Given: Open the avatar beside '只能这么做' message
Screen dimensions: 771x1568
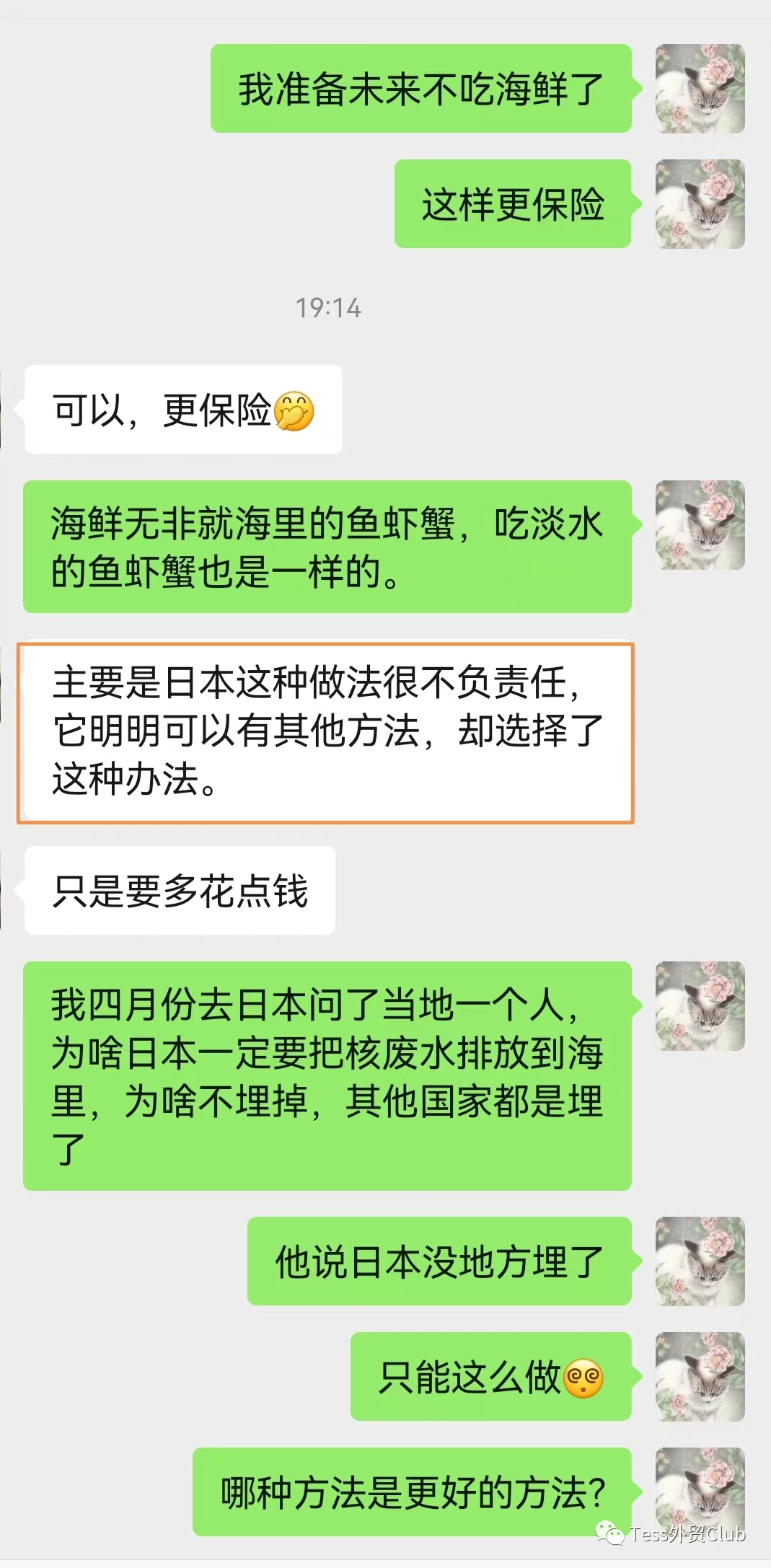Looking at the screenshot, I should click(700, 1377).
